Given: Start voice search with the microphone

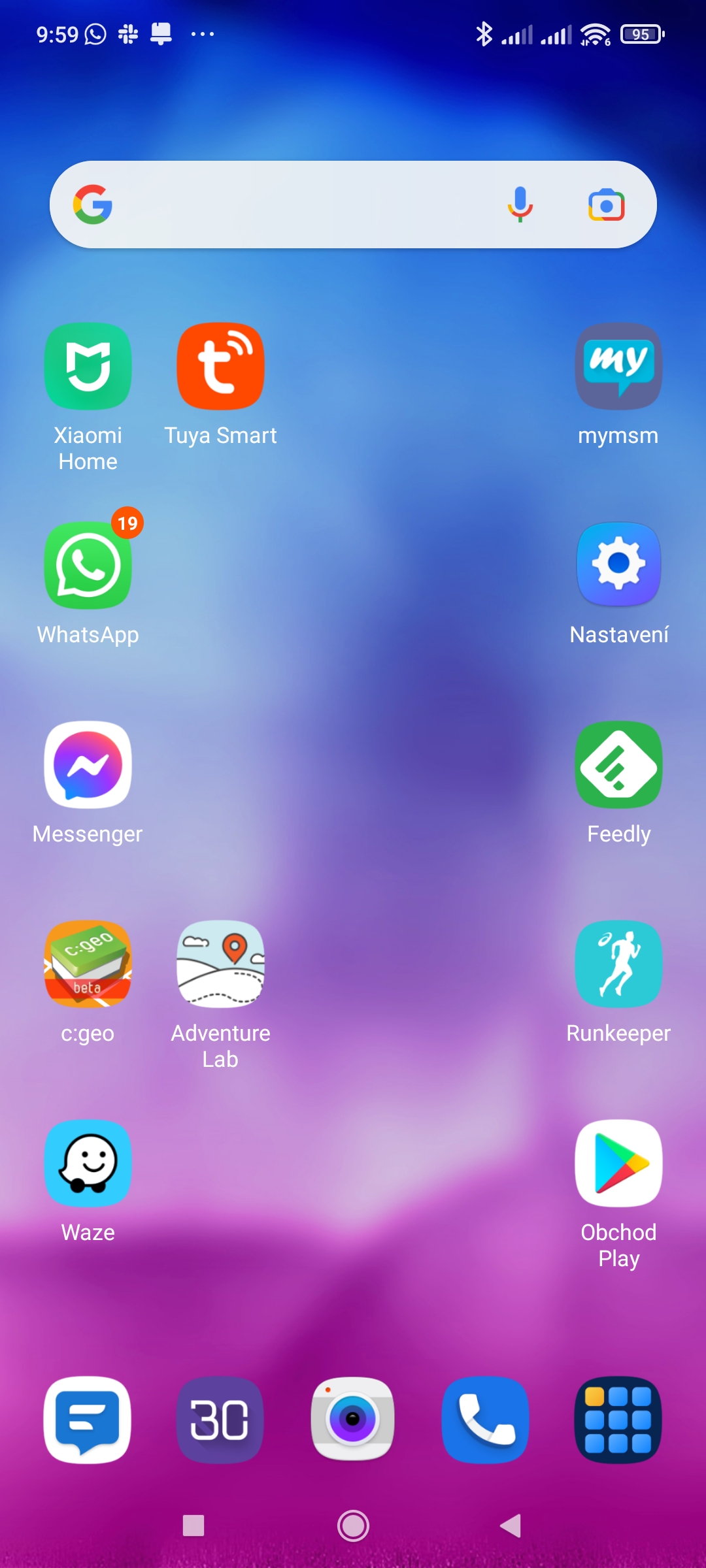Looking at the screenshot, I should (x=520, y=204).
